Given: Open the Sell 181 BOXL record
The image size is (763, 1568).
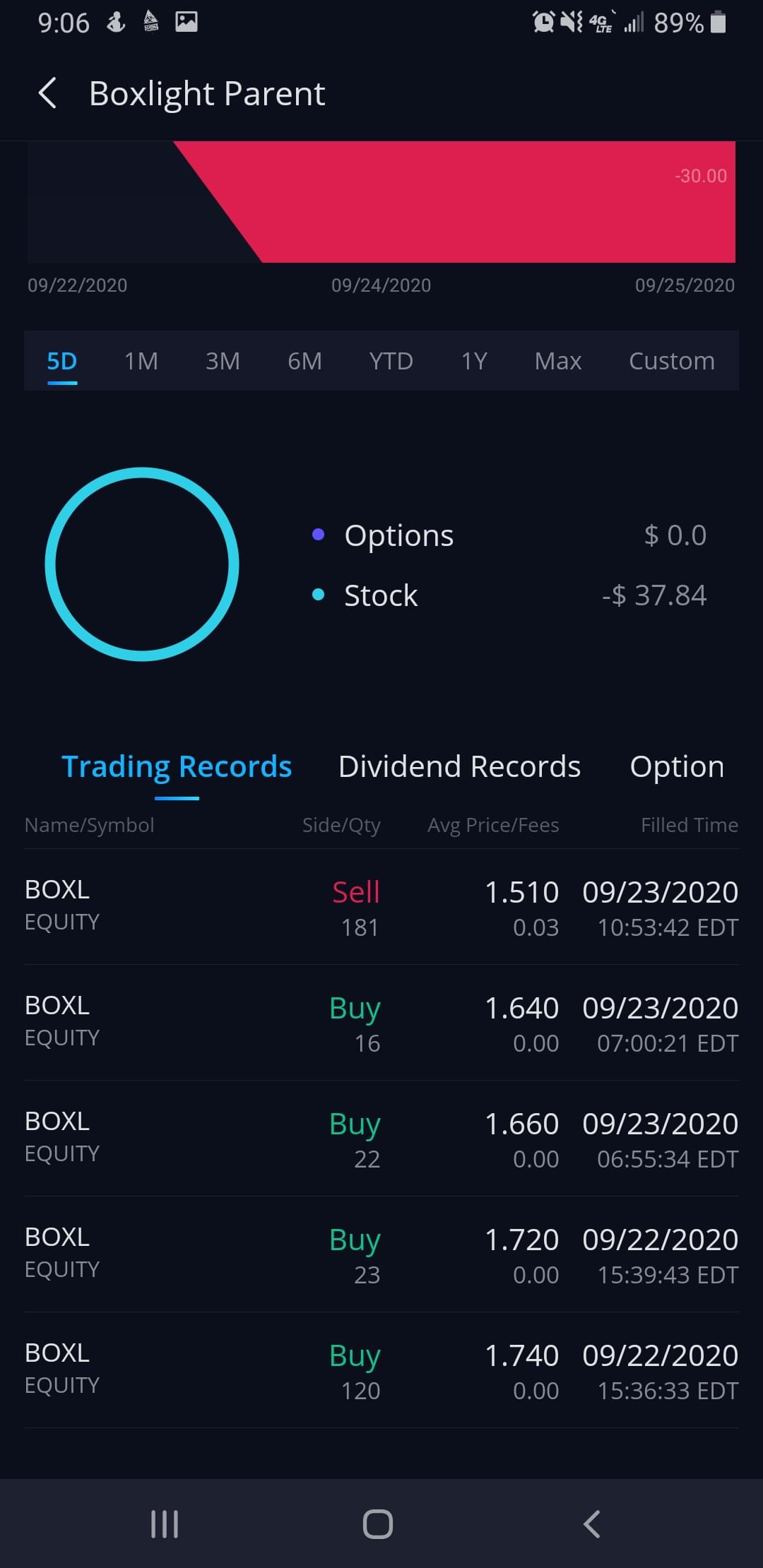Looking at the screenshot, I should point(381,907).
